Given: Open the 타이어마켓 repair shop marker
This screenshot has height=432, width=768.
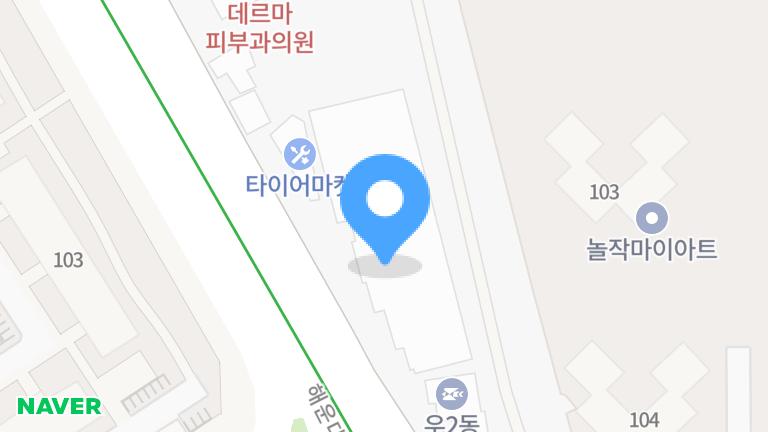Looking at the screenshot, I should 300,154.
